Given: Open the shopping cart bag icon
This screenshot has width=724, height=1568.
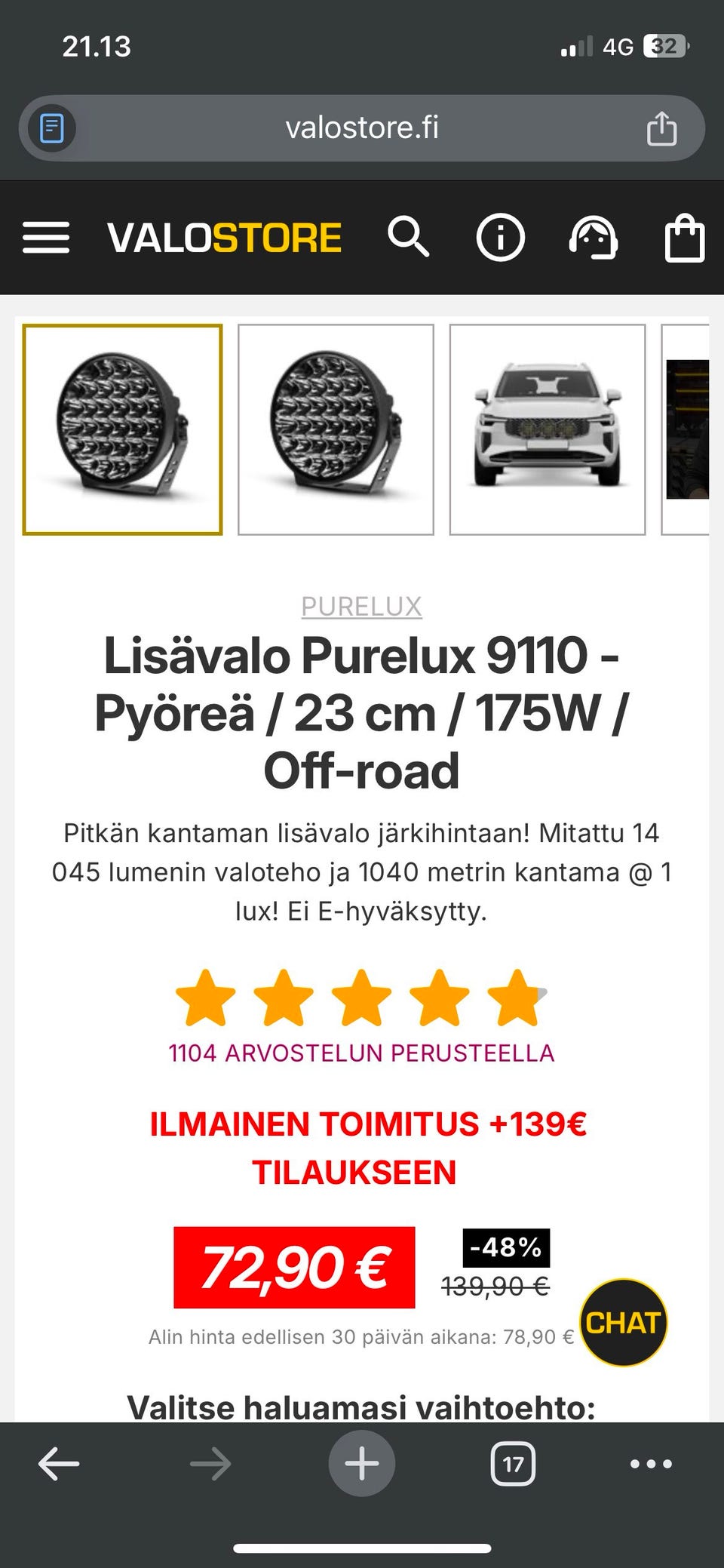Looking at the screenshot, I should click(x=685, y=237).
